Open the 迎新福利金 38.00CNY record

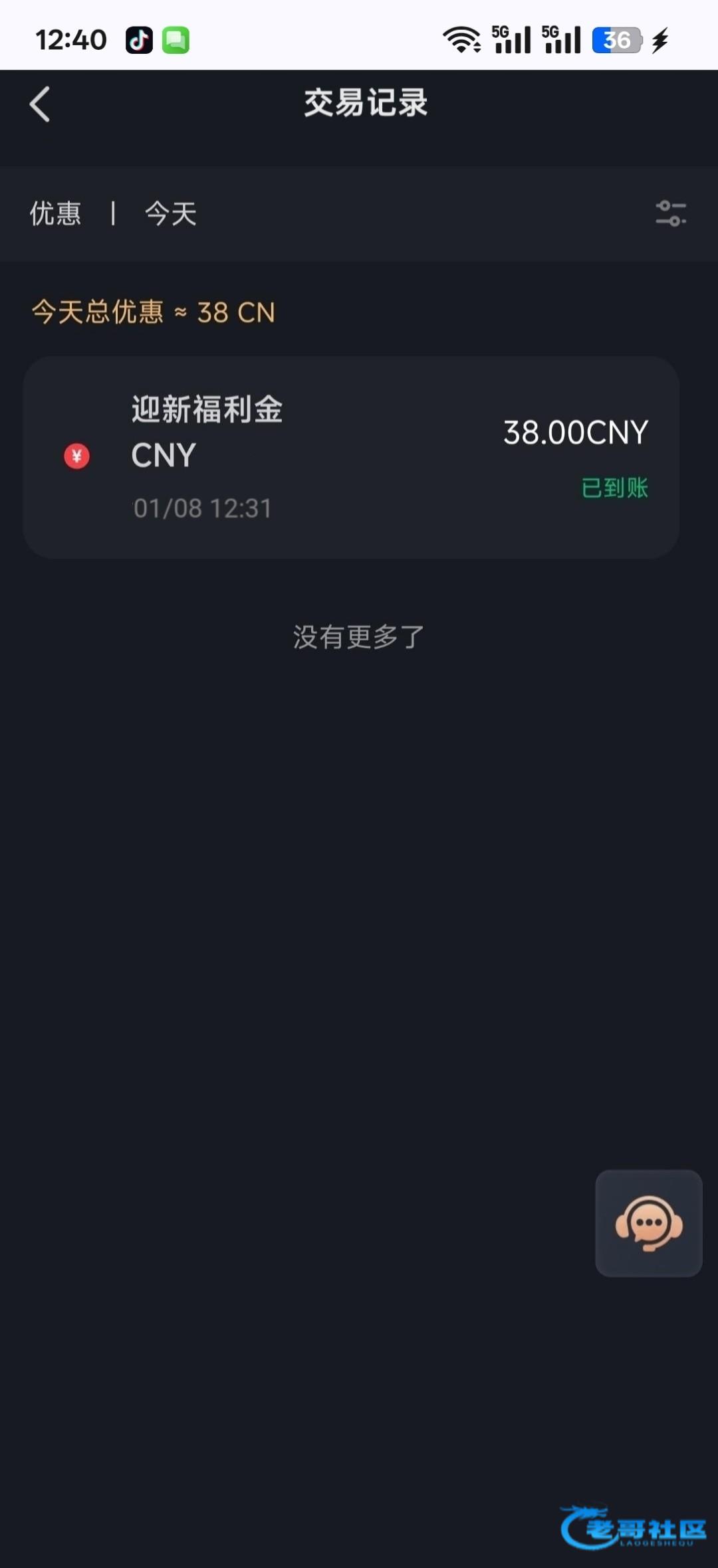pyautogui.click(x=351, y=457)
